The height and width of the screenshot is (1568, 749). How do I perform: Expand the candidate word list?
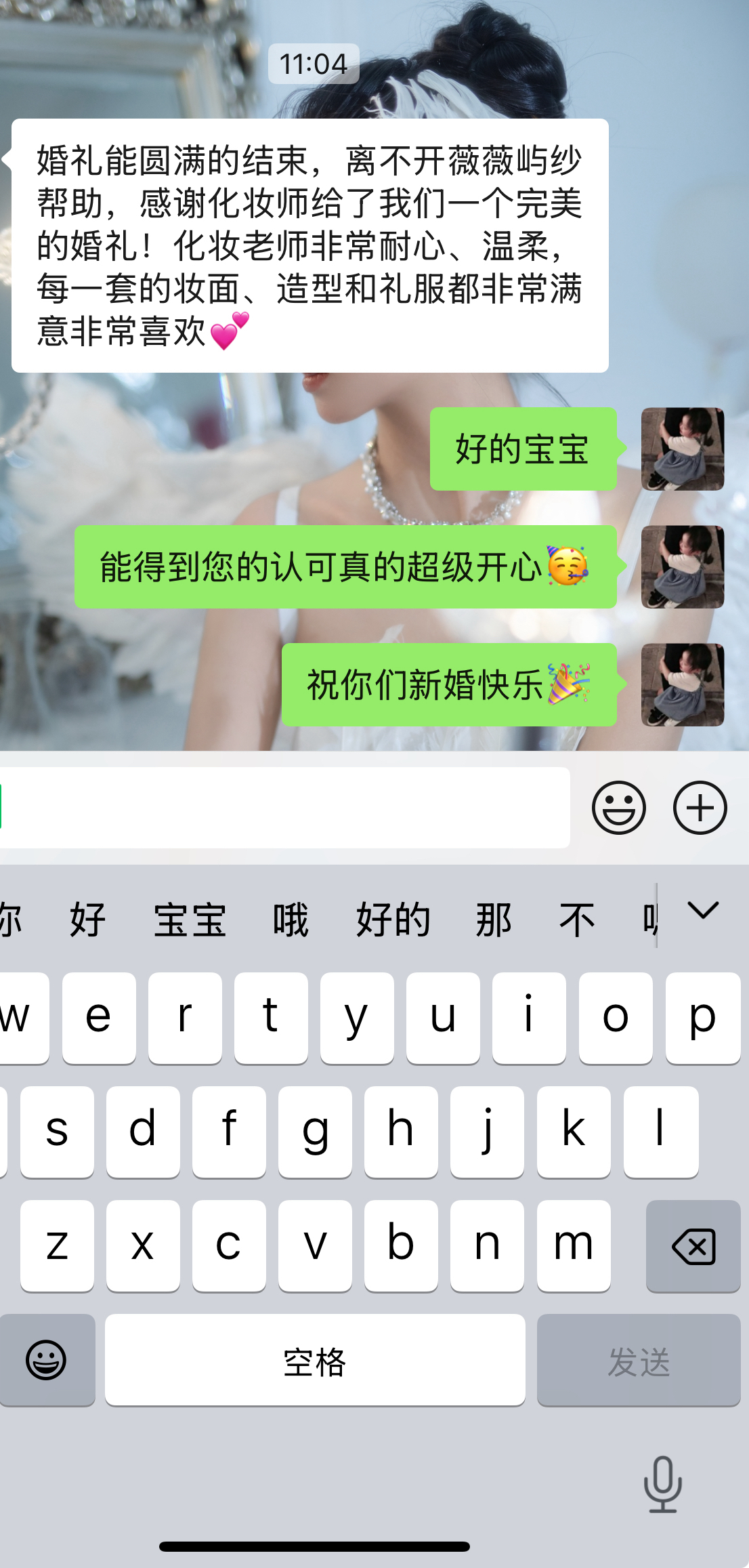click(702, 910)
